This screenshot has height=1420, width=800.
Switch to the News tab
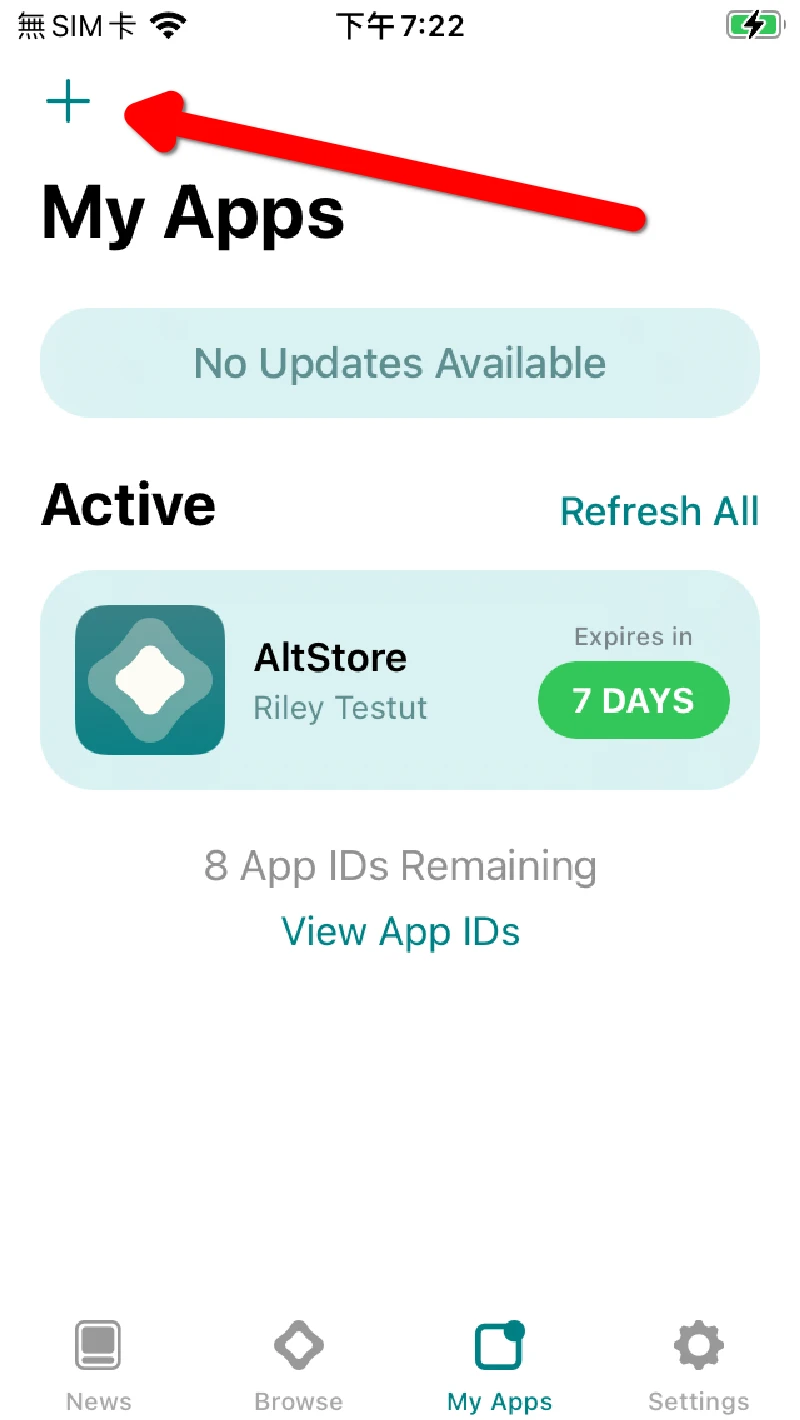pyautogui.click(x=98, y=1365)
